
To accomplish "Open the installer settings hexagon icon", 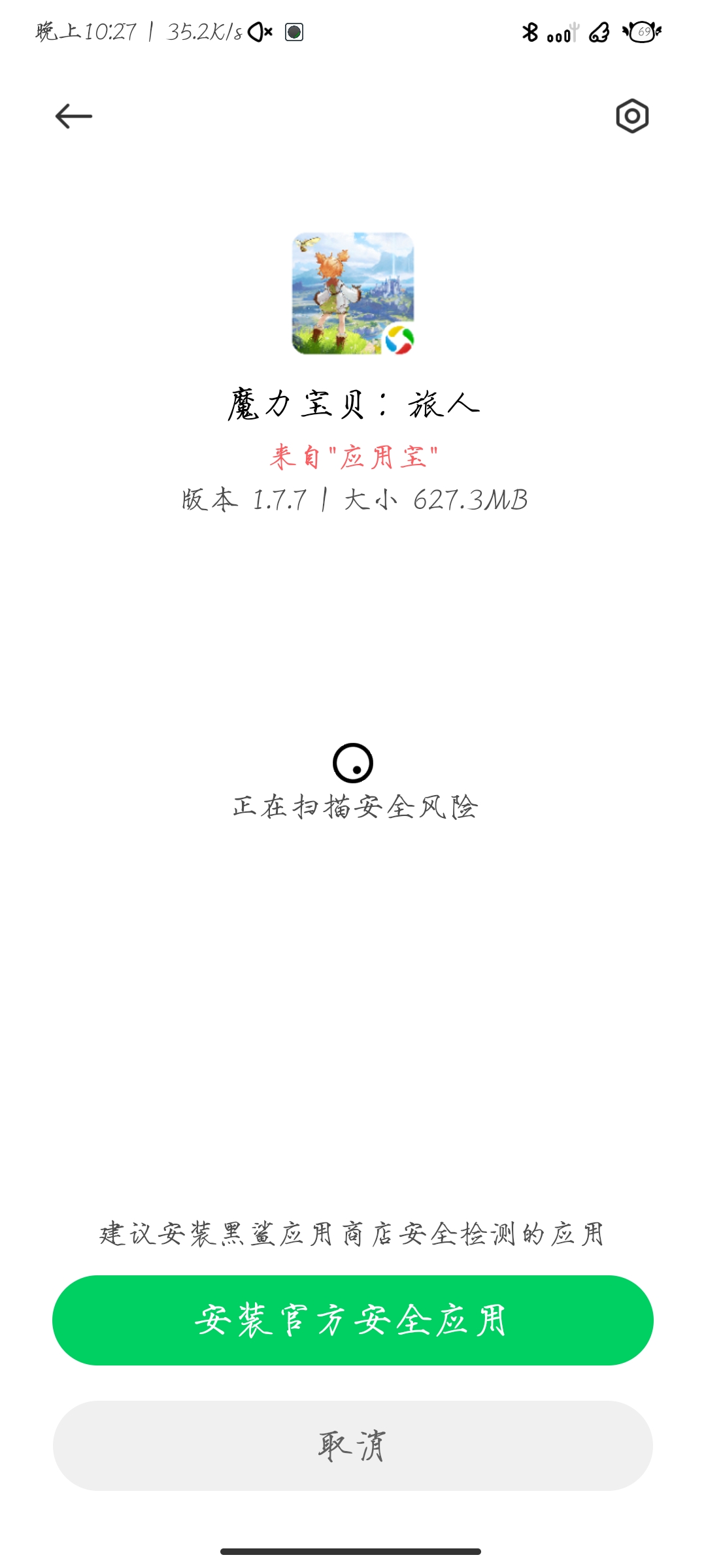I will coord(632,116).
